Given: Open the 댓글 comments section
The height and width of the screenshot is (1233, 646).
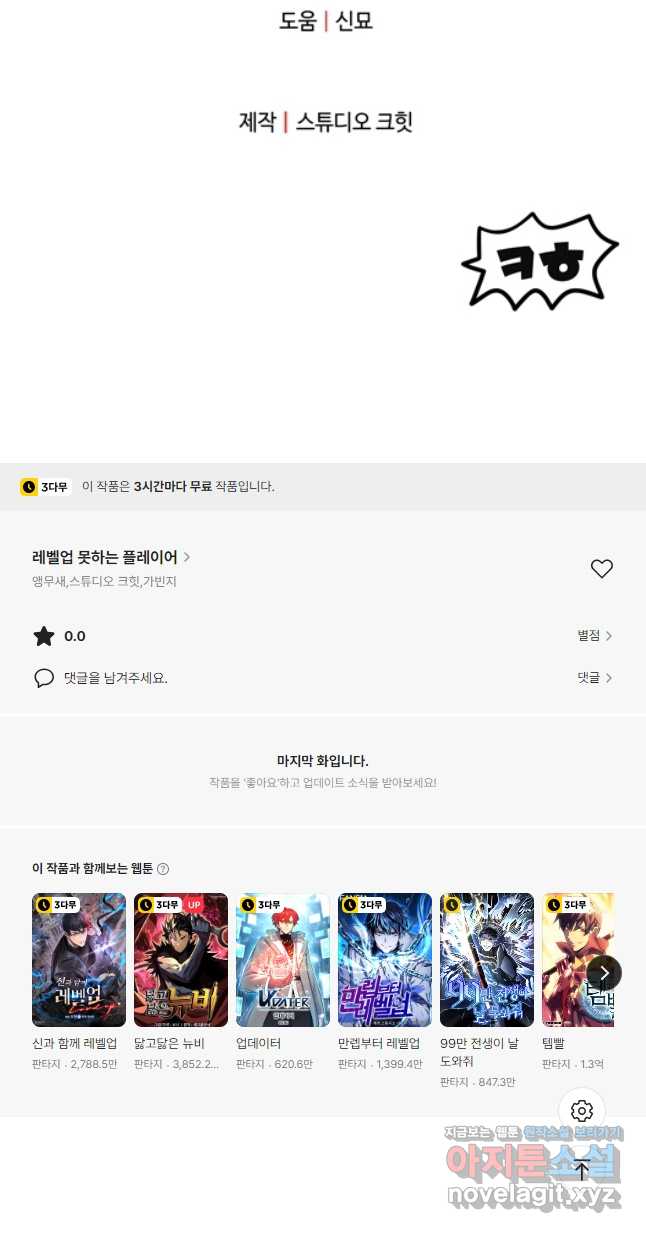Looking at the screenshot, I should [x=595, y=678].
